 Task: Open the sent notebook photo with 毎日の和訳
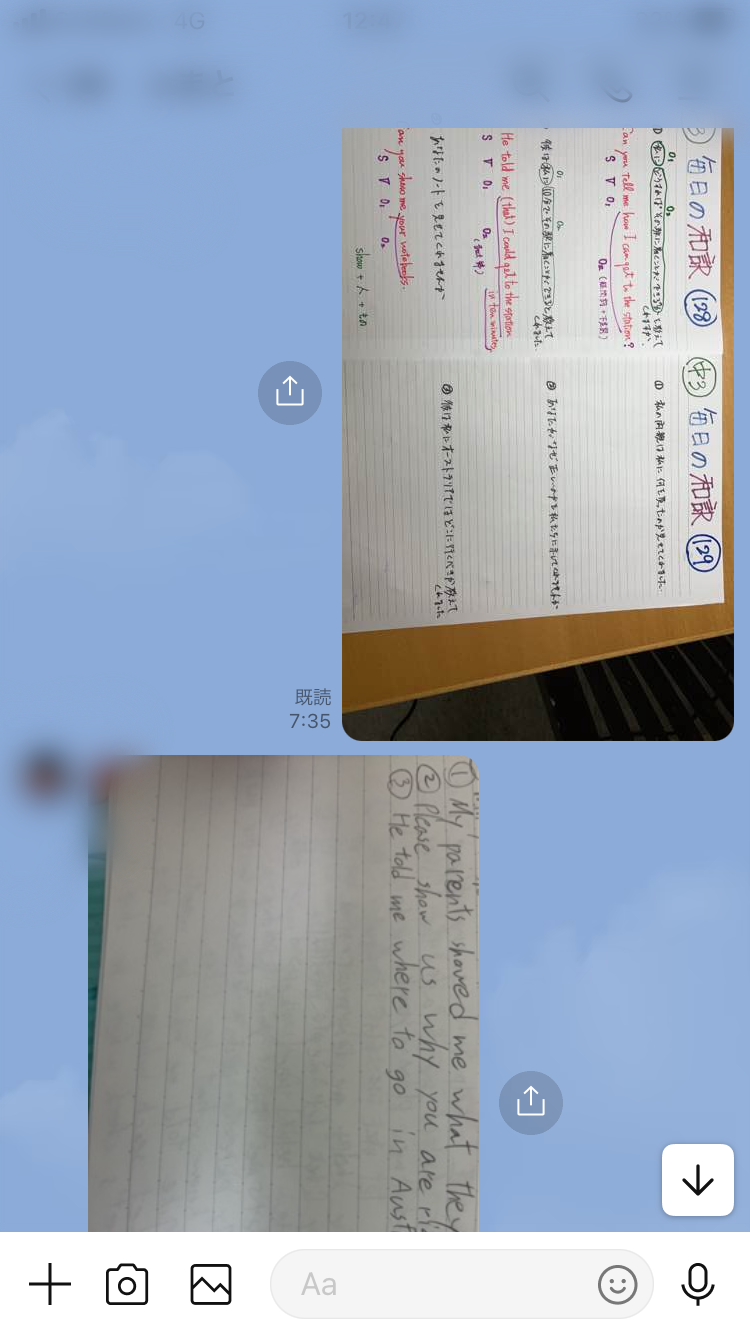(538, 434)
